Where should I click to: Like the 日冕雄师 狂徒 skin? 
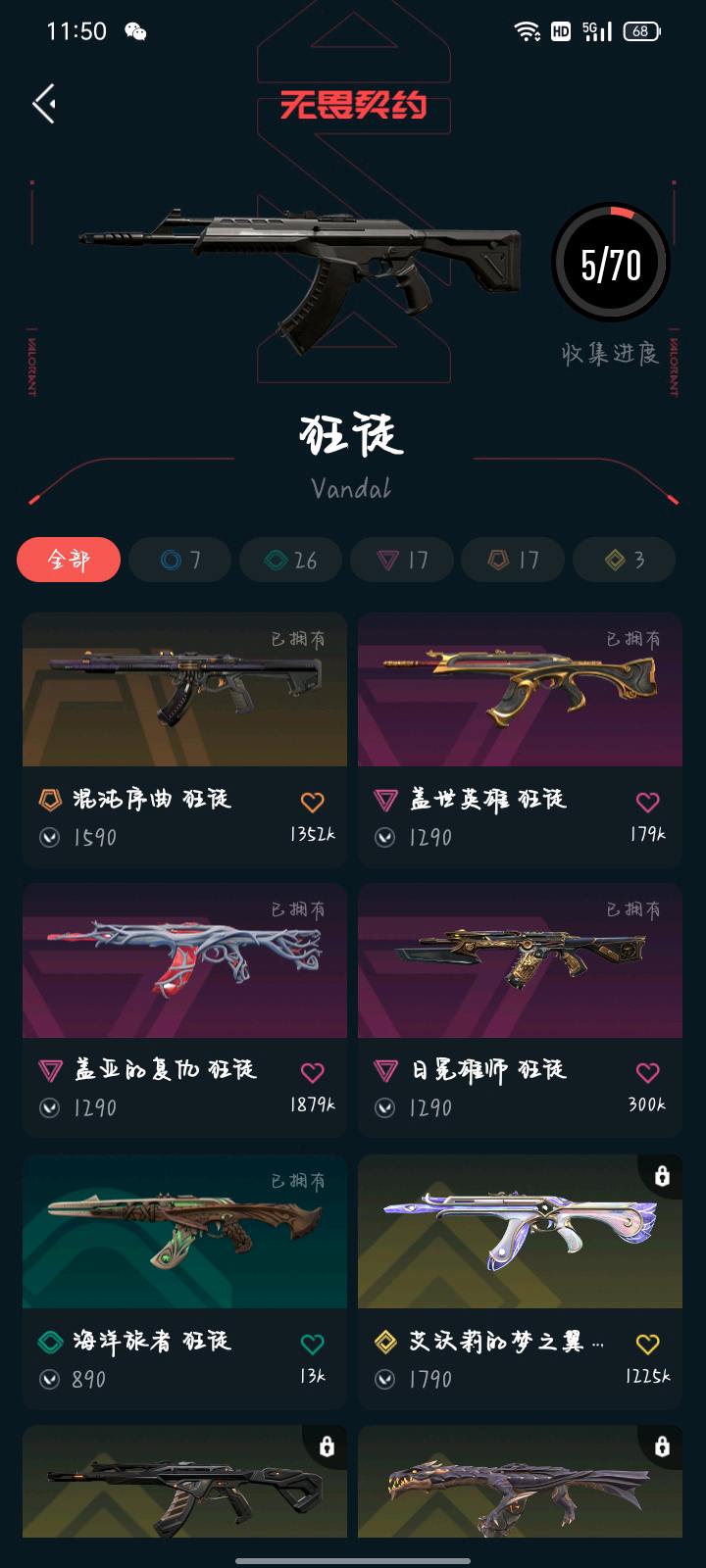coord(647,1073)
